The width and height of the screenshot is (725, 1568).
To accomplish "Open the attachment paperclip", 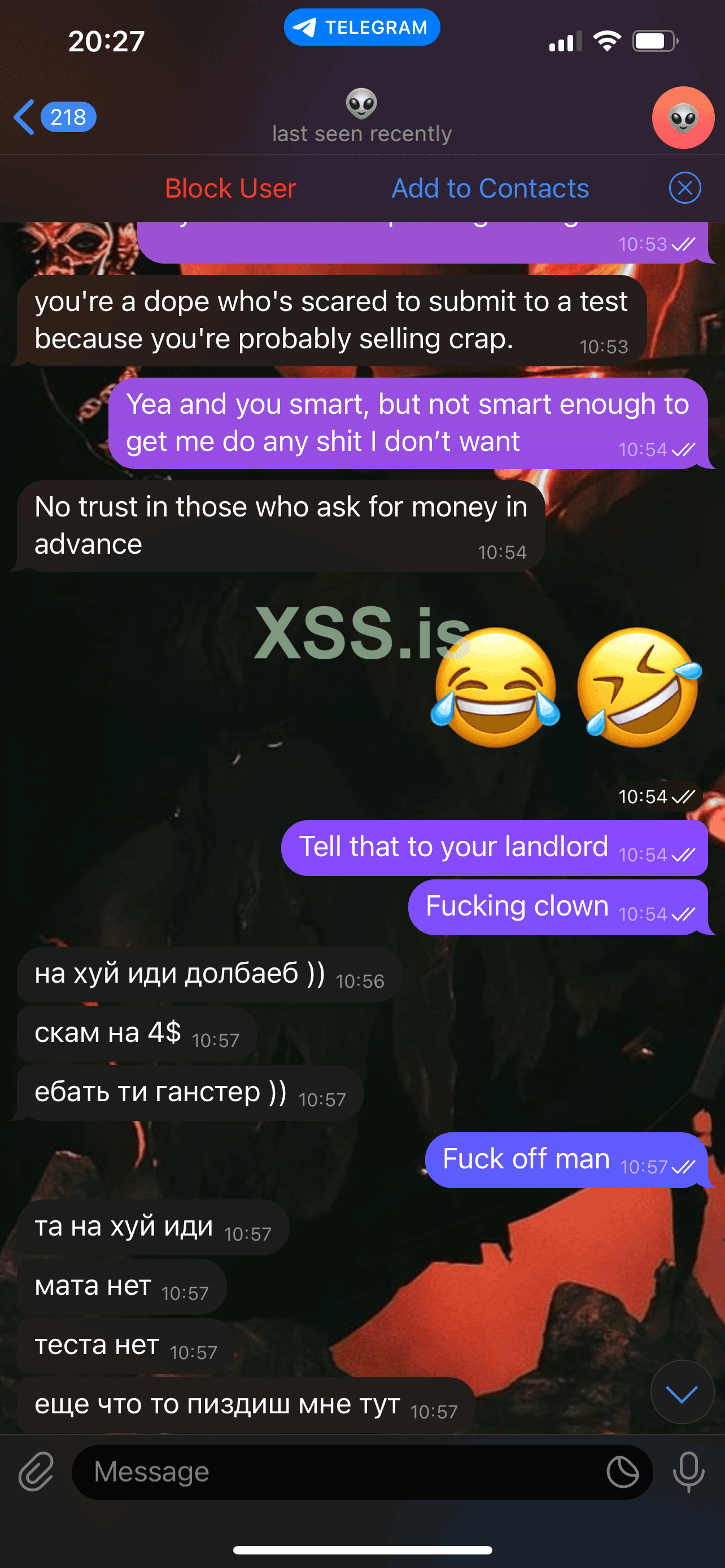I will (x=37, y=1473).
